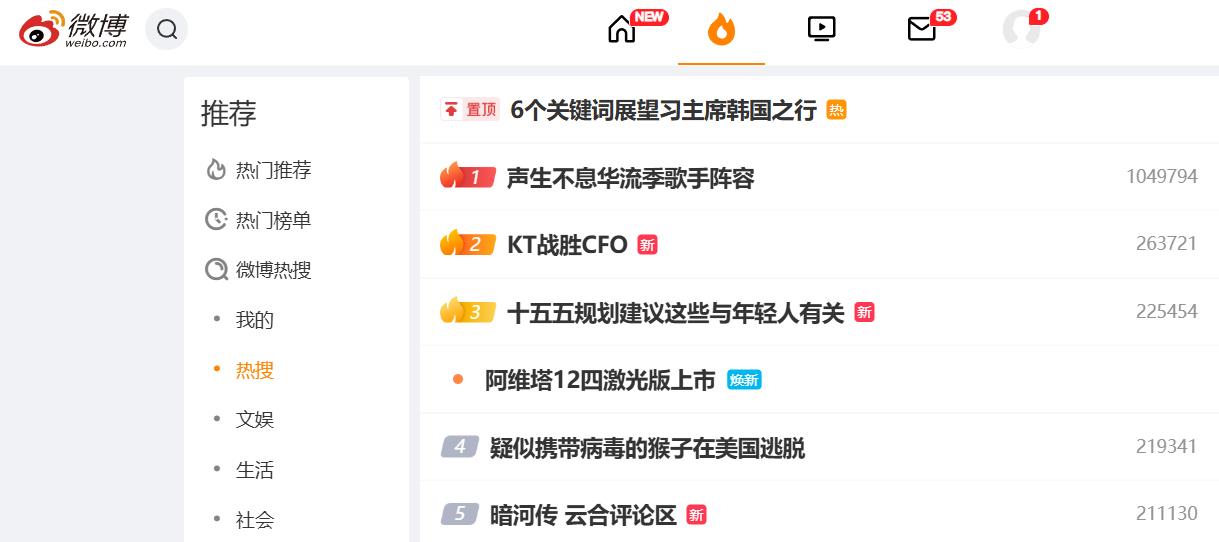Open topic KT战胜CFO
The width and height of the screenshot is (1219, 542).
coord(567,245)
